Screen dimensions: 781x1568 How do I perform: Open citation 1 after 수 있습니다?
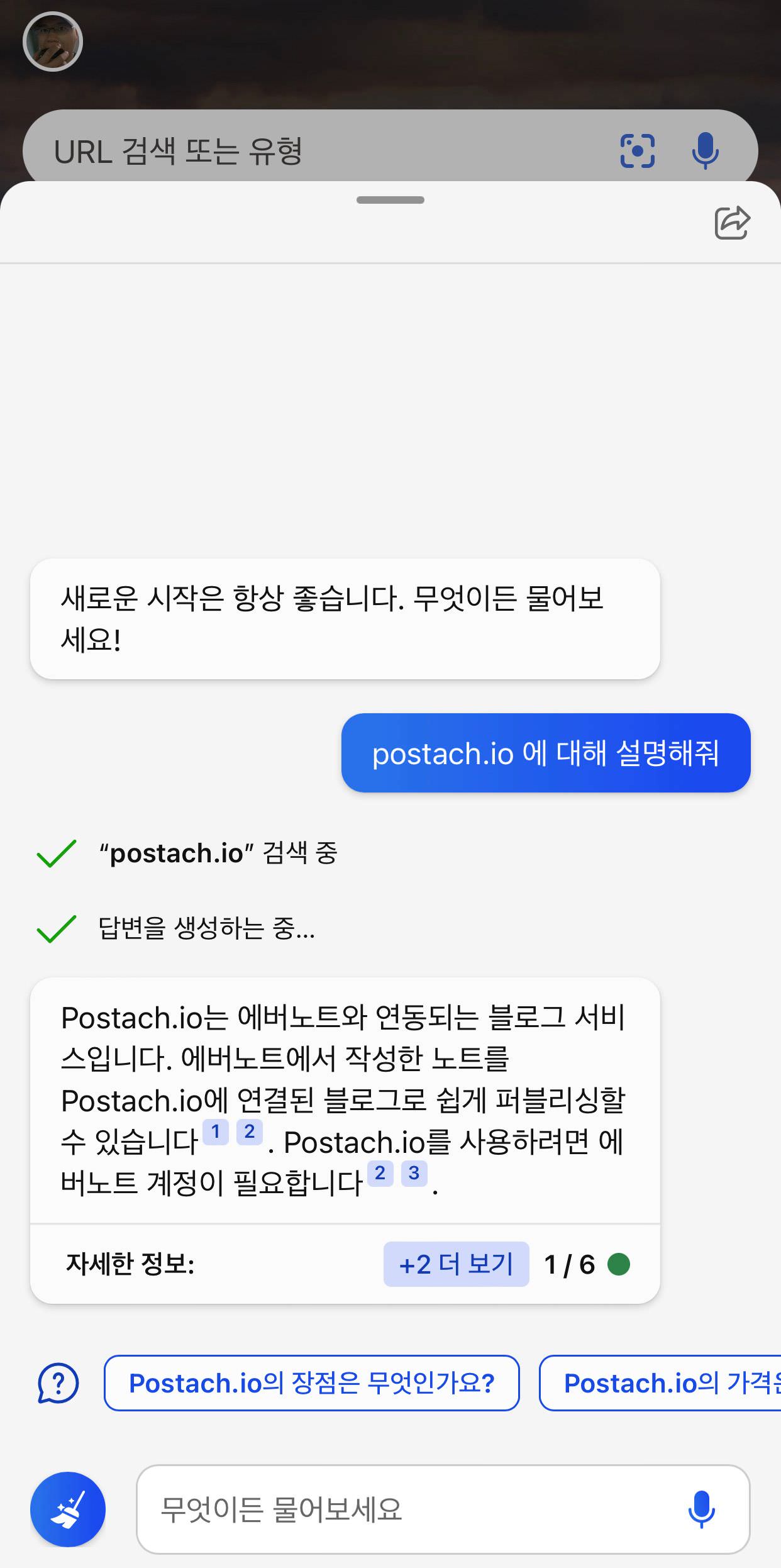215,1132
